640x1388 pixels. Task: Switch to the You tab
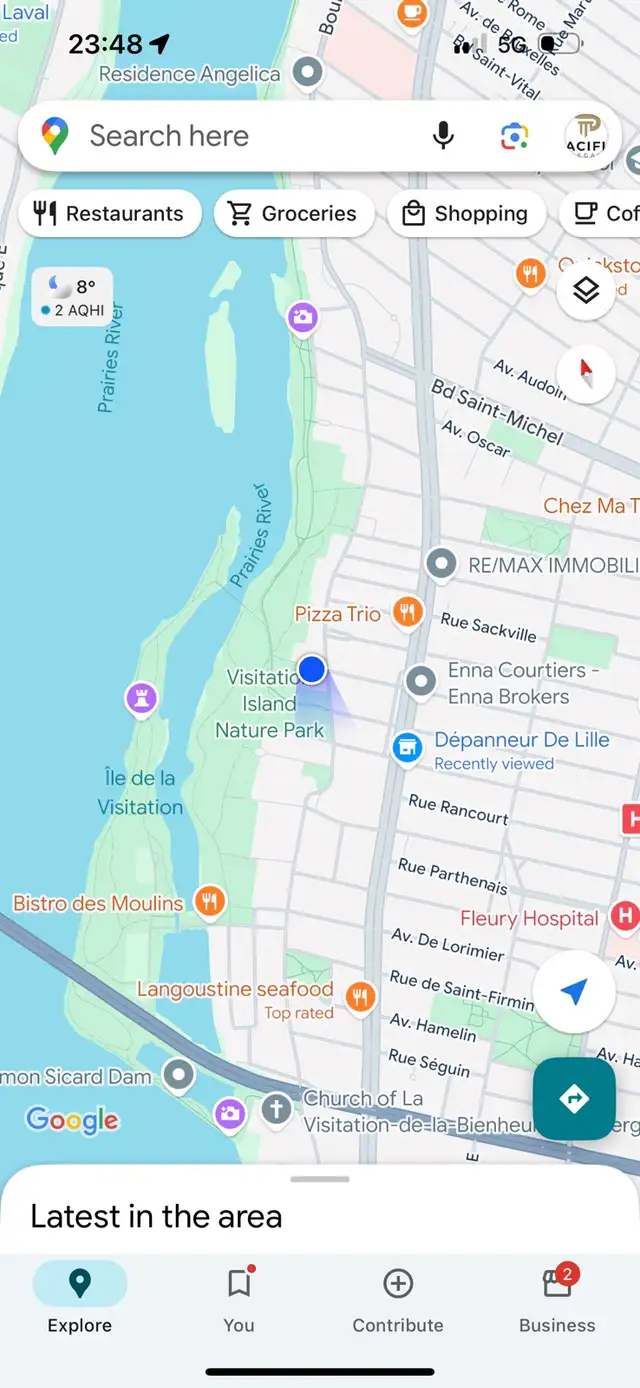tap(239, 1299)
